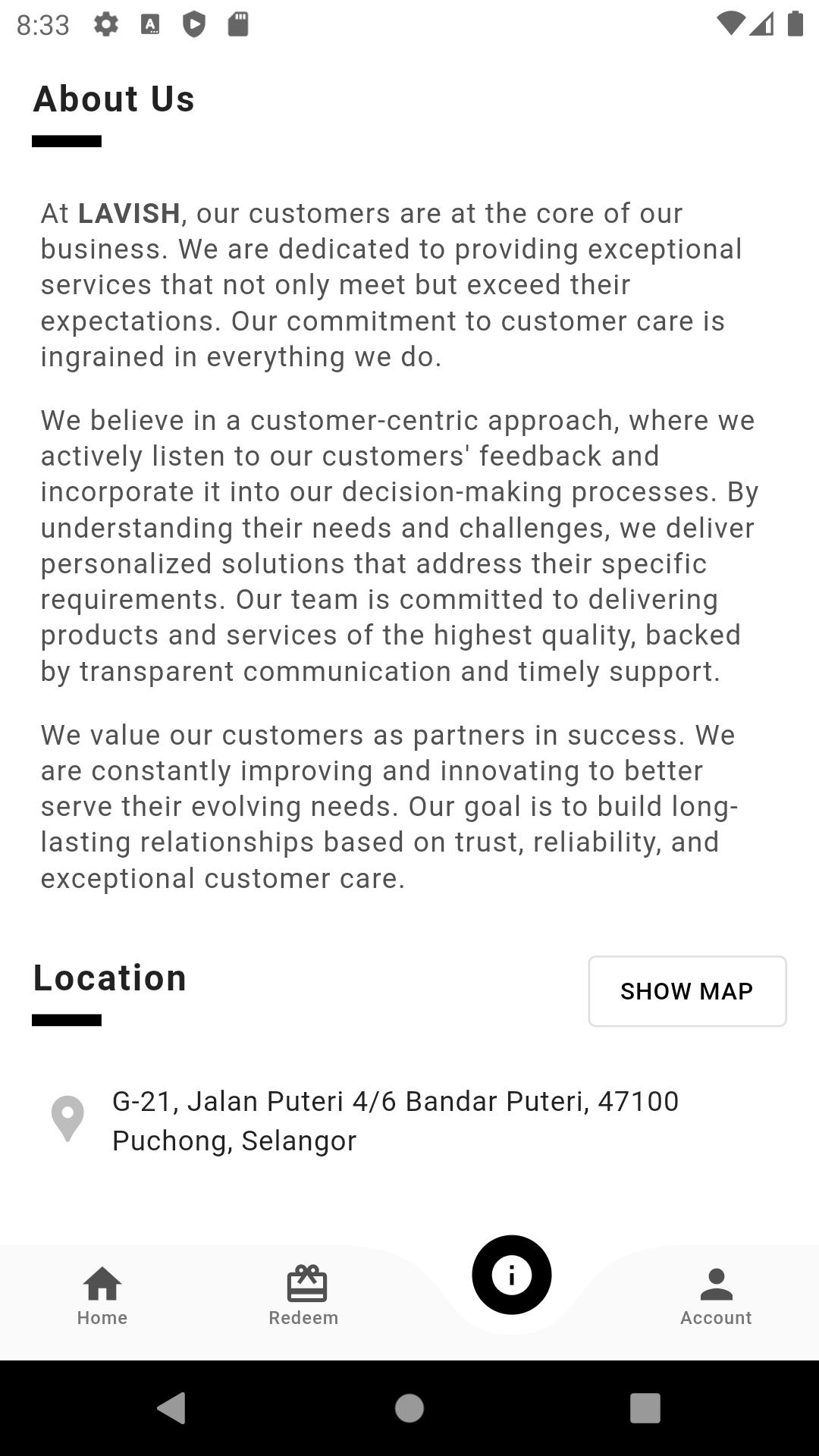Go to the Account tab
819x1456 pixels.
pyautogui.click(x=716, y=1296)
